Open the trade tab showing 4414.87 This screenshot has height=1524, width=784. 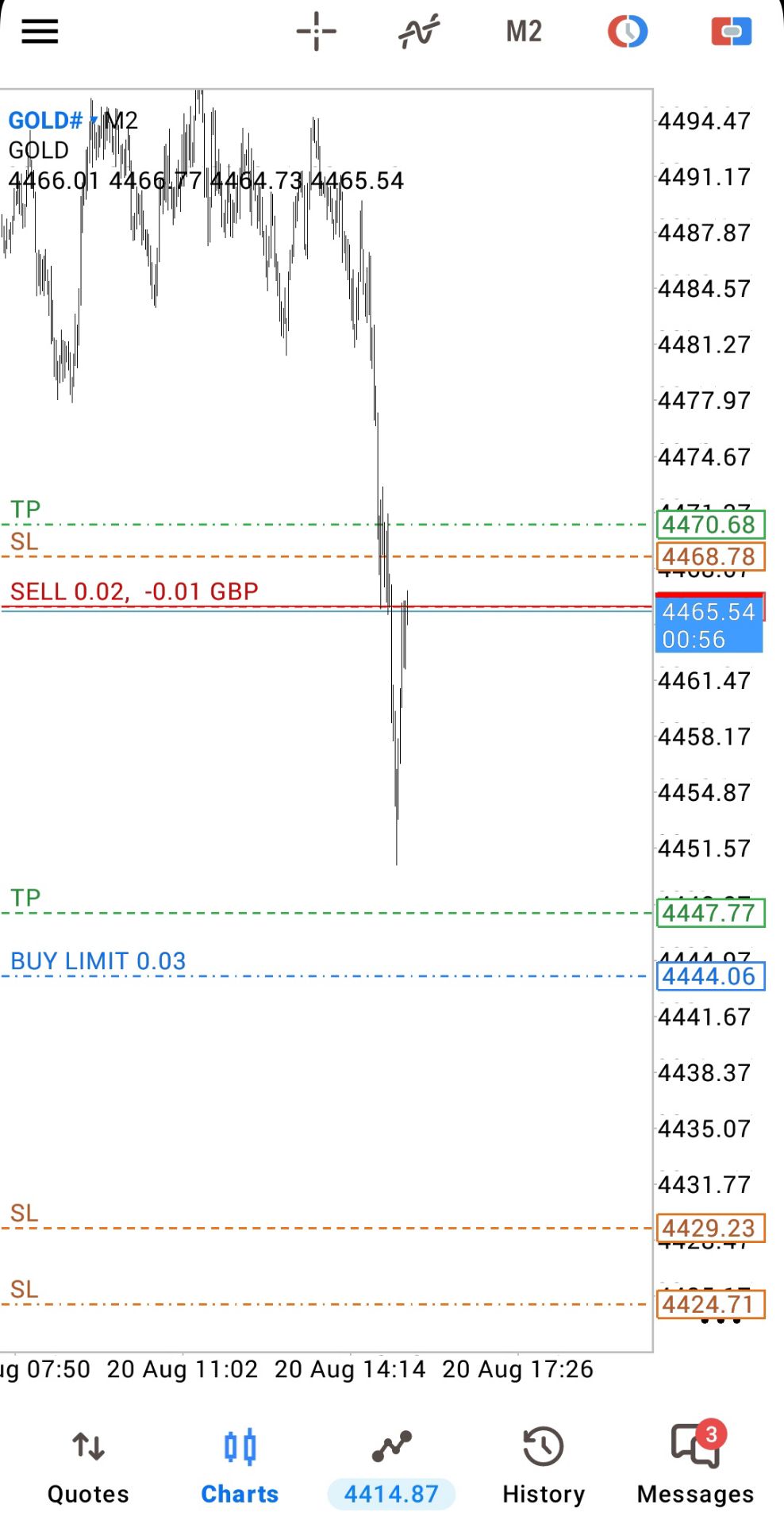(x=391, y=1467)
